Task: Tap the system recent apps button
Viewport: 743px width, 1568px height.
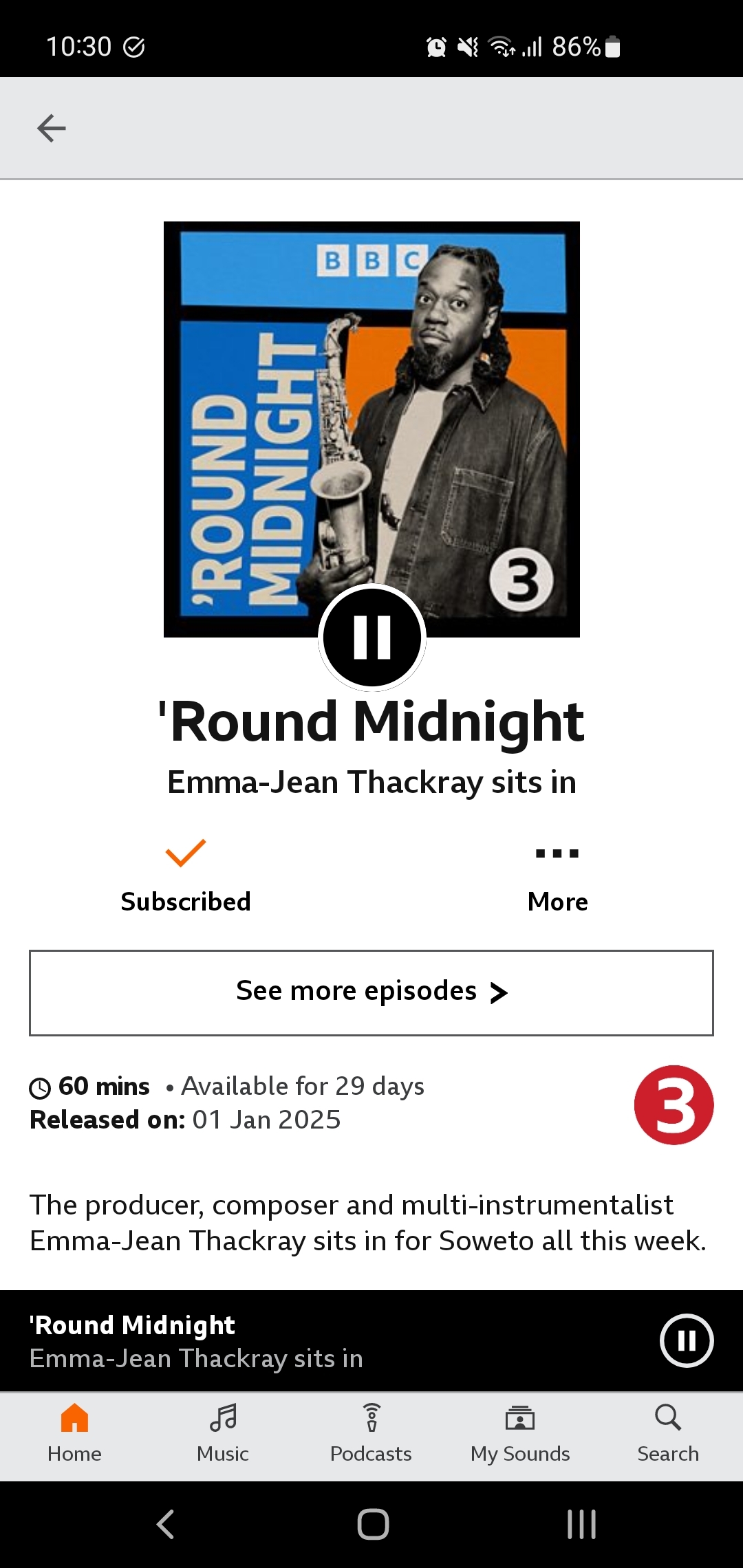Action: (581, 1524)
